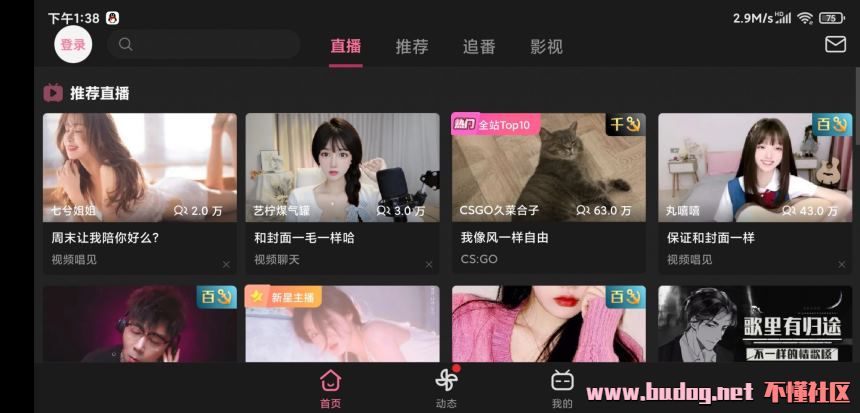Tap the 登录 login avatar button
The height and width of the screenshot is (413, 860).
(x=72, y=45)
